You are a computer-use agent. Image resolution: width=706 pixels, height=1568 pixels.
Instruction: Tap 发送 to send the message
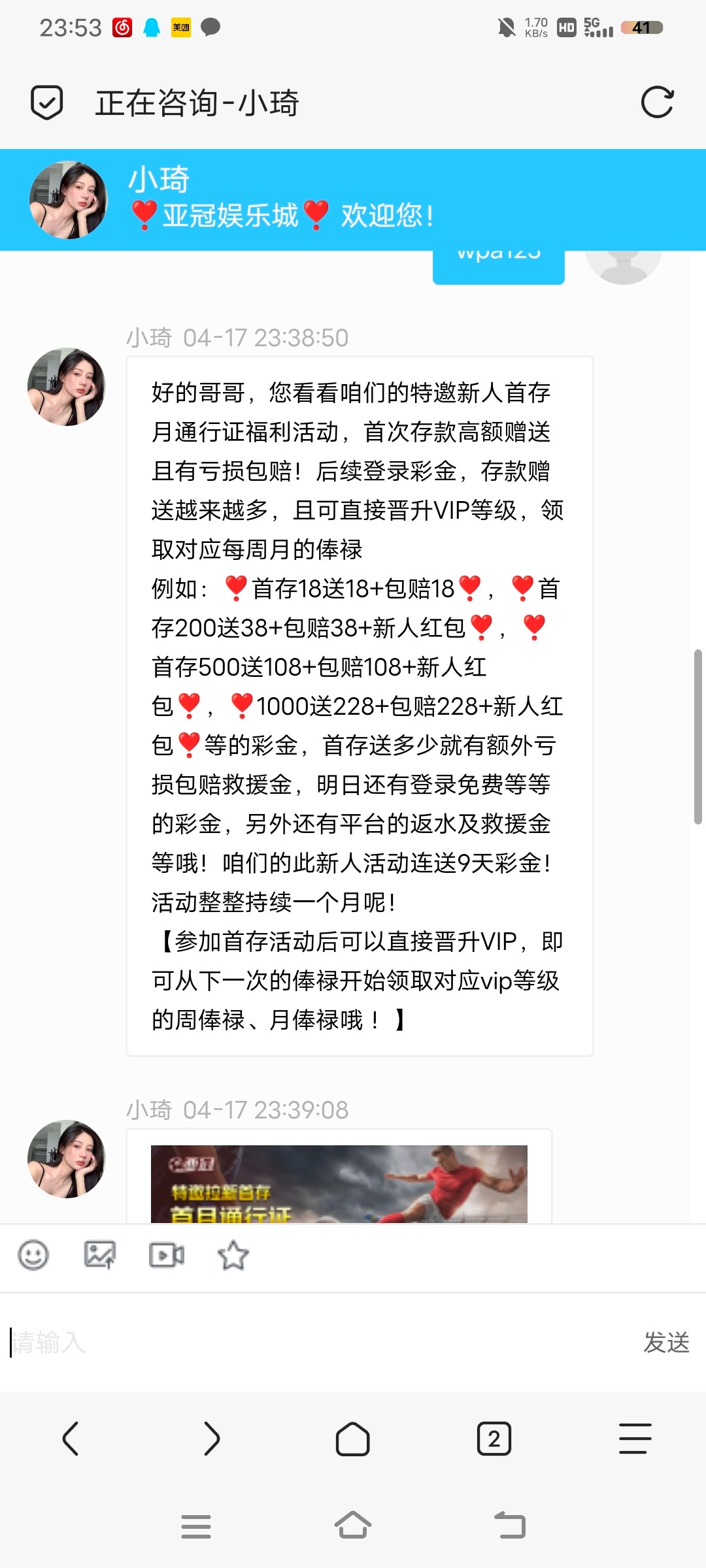click(x=666, y=1343)
